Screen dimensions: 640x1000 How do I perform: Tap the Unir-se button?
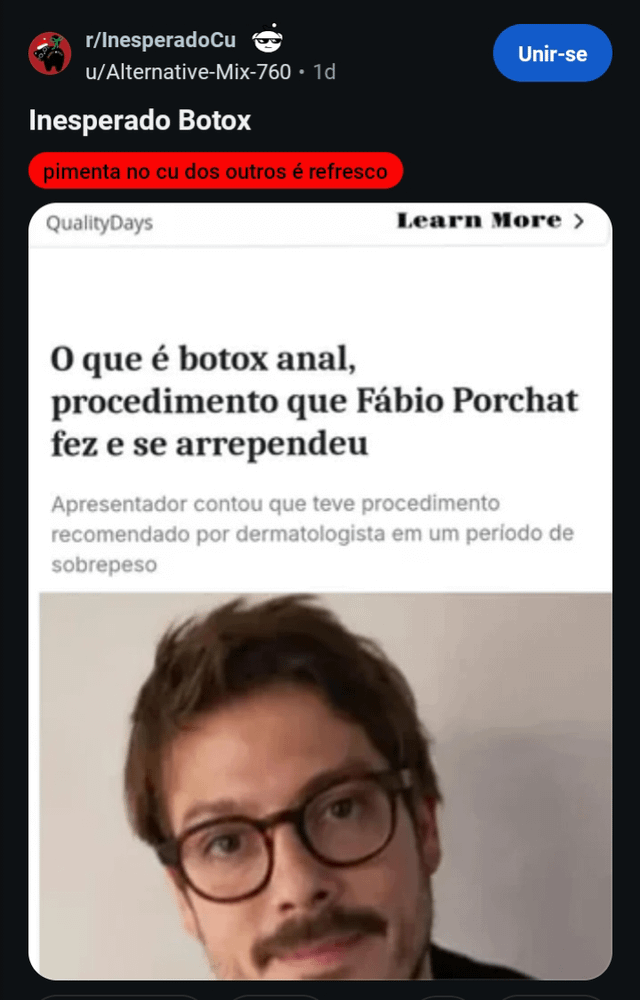pyautogui.click(x=552, y=53)
